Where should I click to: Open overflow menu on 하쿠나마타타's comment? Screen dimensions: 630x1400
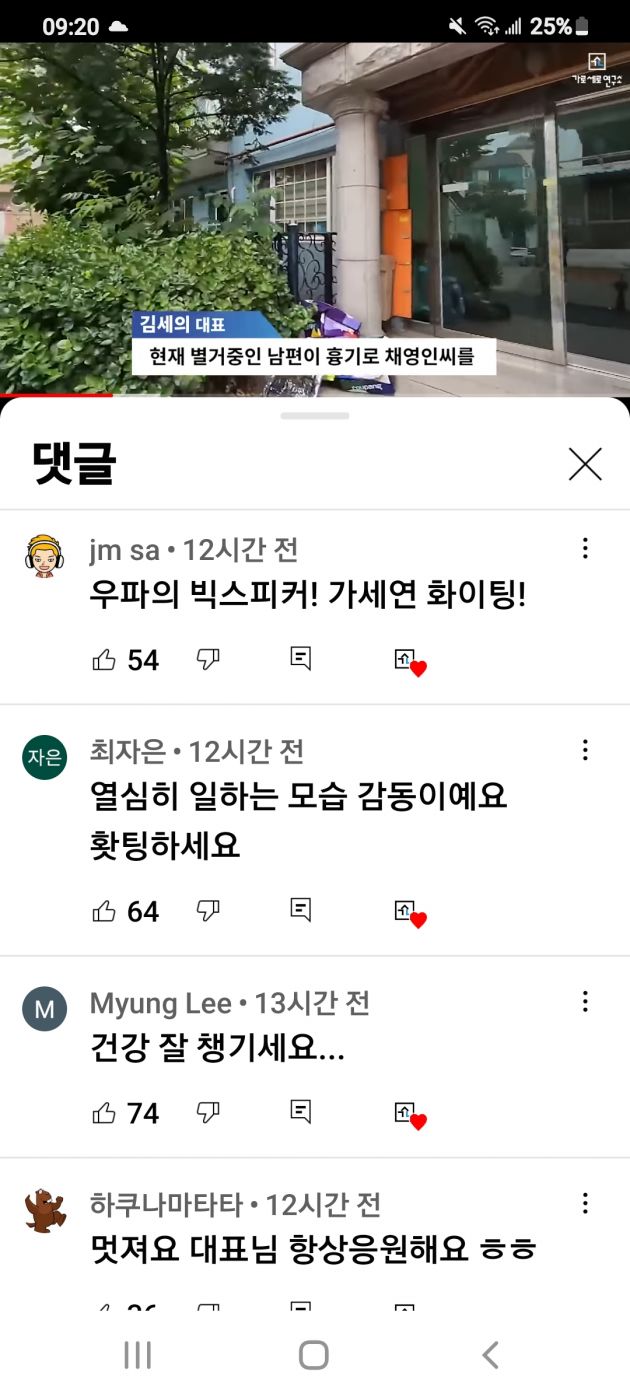[585, 1203]
